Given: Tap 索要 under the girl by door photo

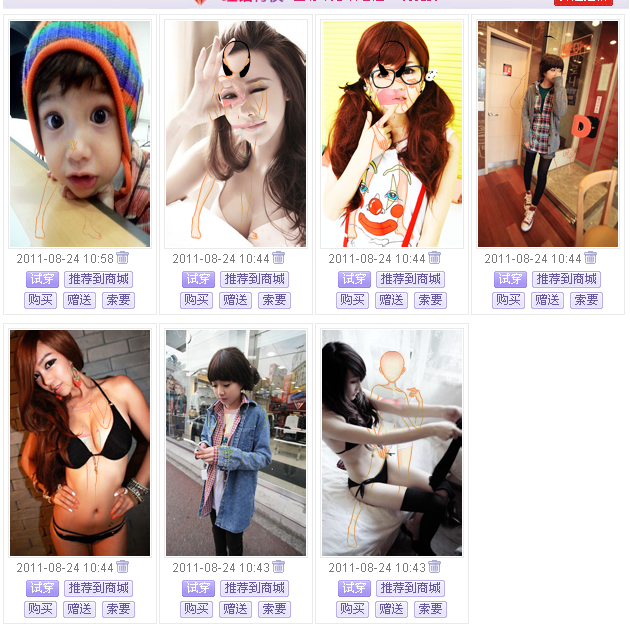Looking at the screenshot, I should click(x=586, y=300).
